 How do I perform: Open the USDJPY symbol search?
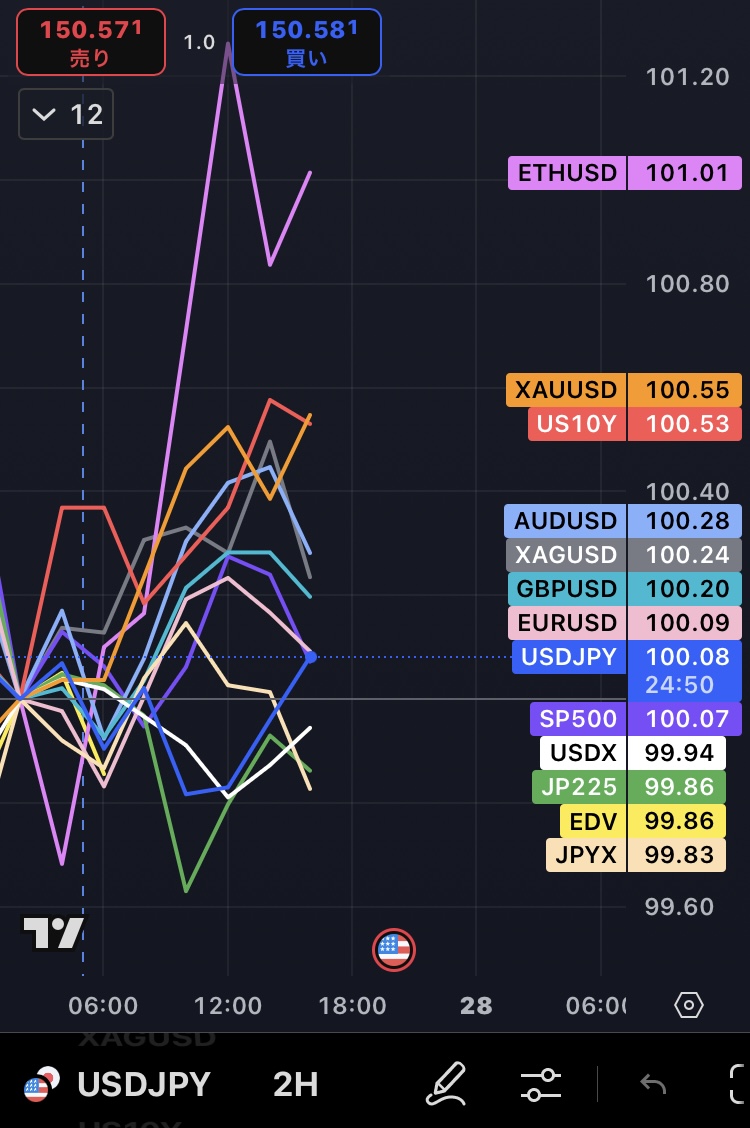point(118,1084)
